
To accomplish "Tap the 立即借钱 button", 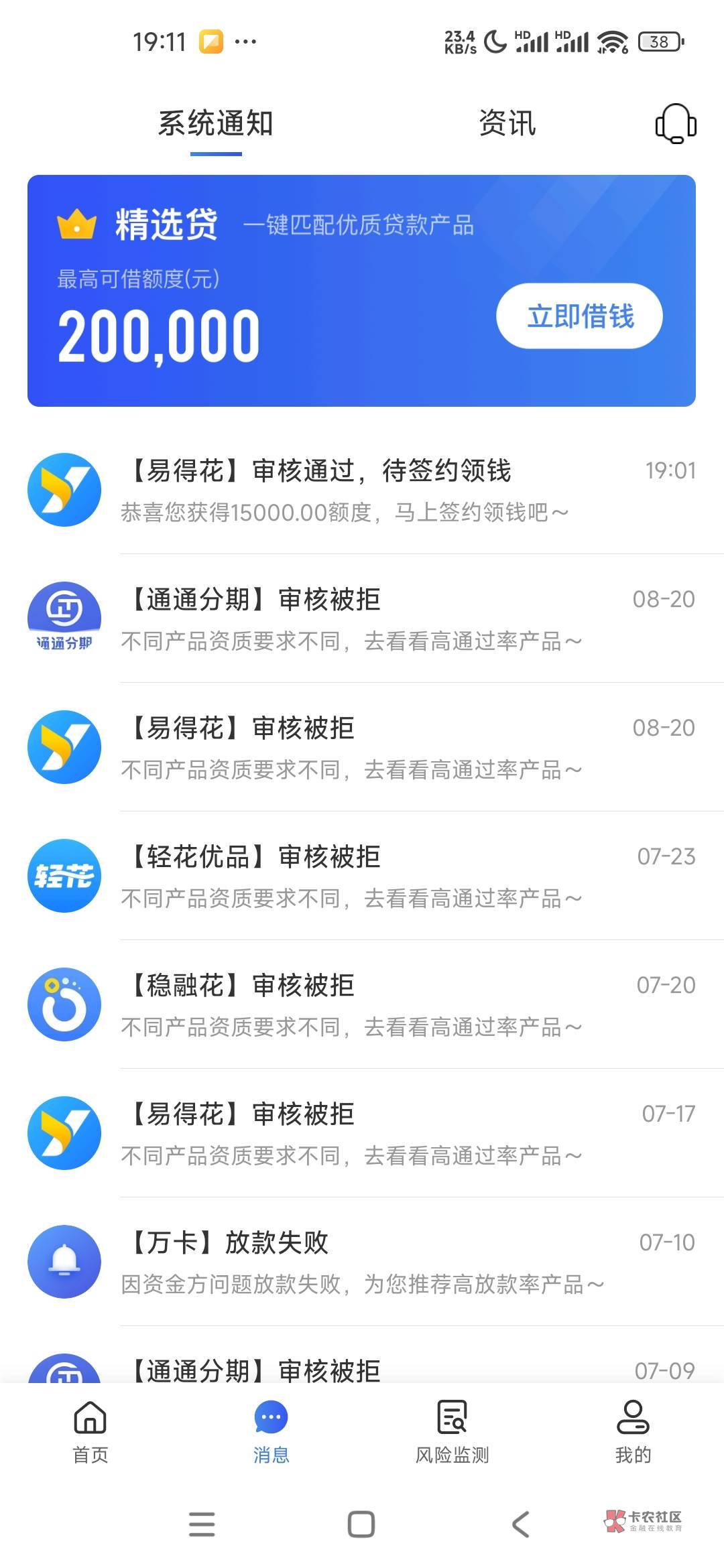I will [x=579, y=316].
